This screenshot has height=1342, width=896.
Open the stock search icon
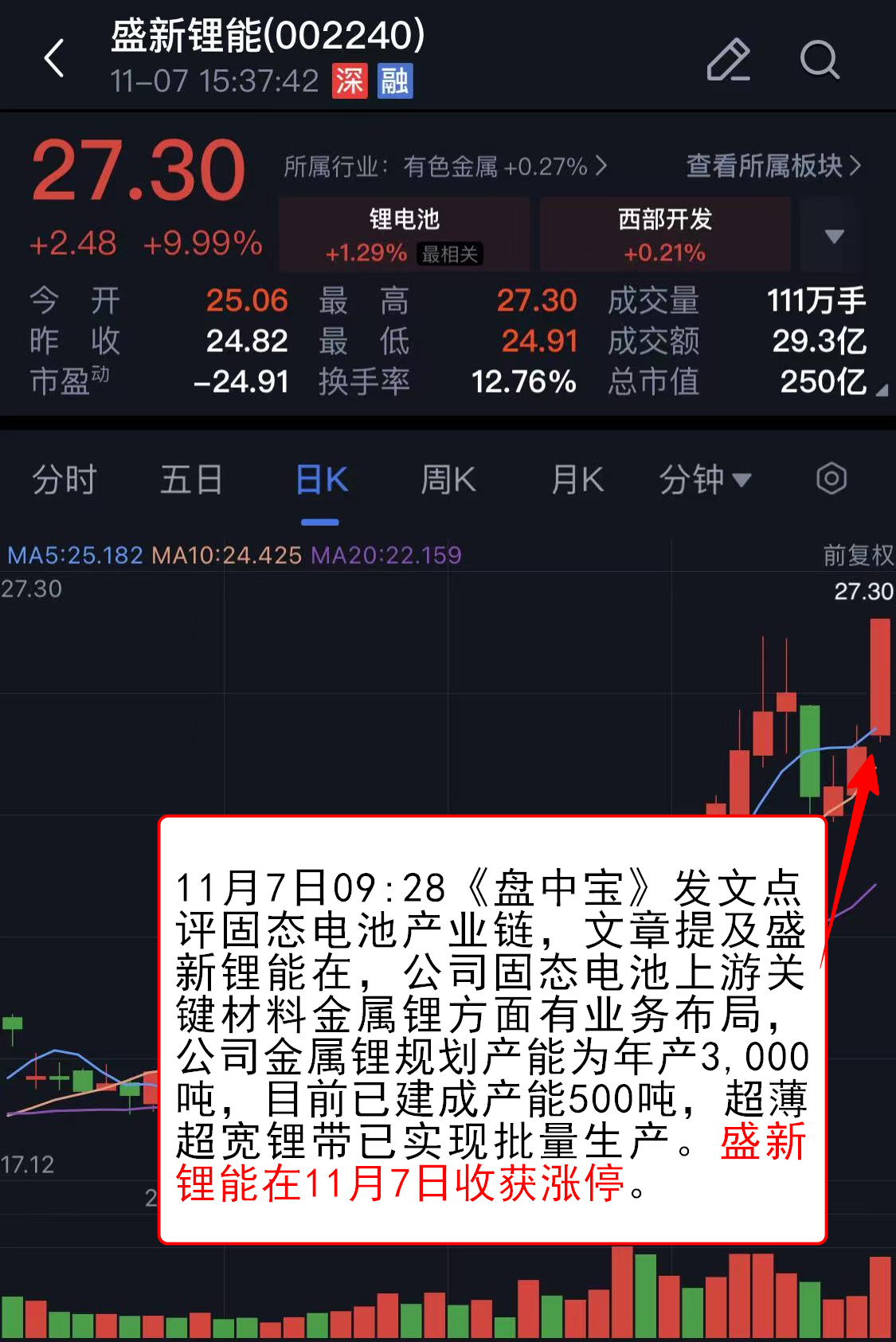click(x=819, y=60)
